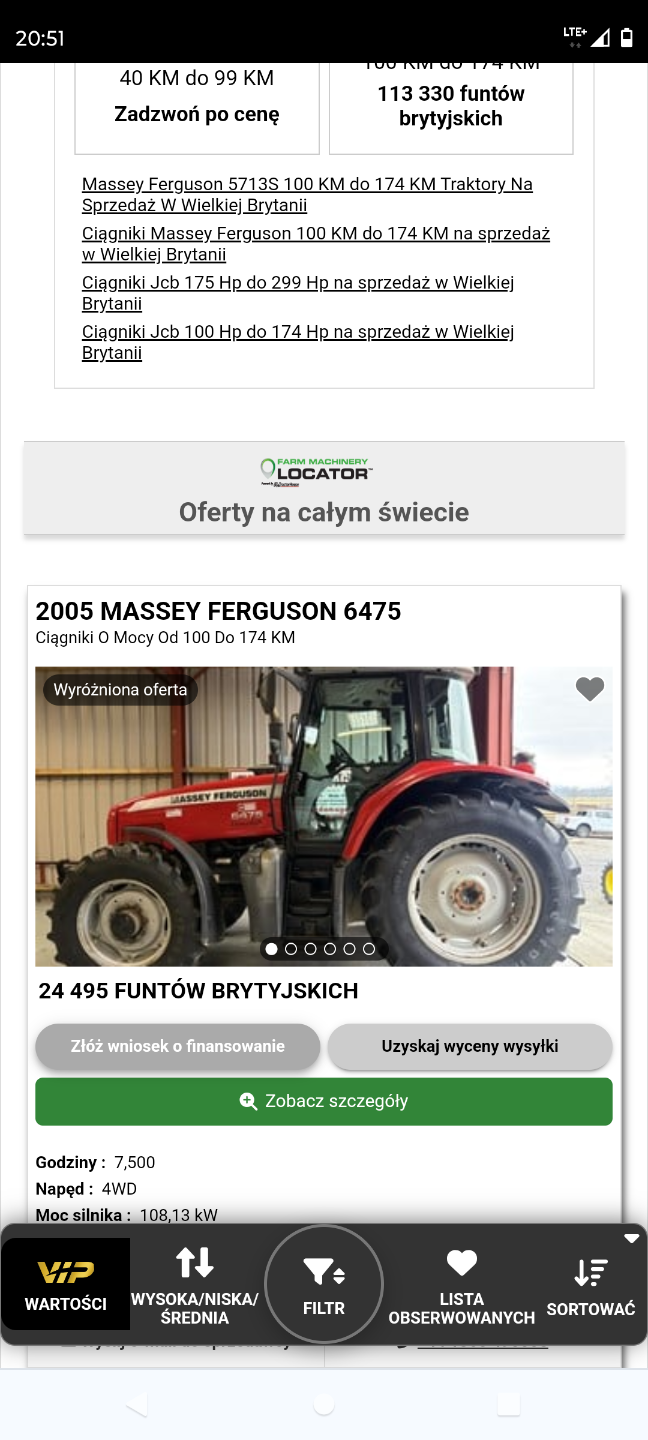Screen dimensions: 648x1440
Task: Open Ciągniki Massey Ferguson 100 KM do 174 KM link
Action: (x=316, y=244)
